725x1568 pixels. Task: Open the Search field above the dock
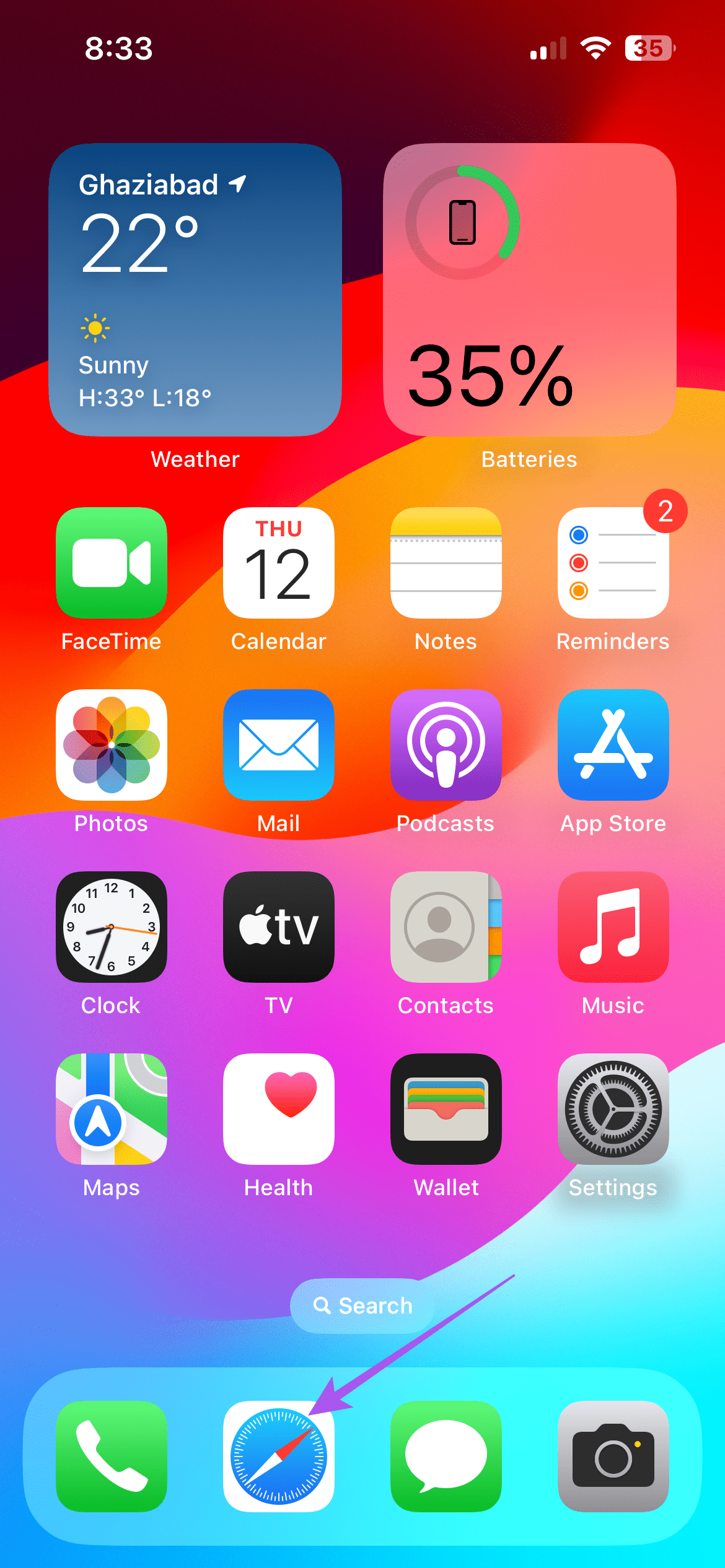(362, 1305)
